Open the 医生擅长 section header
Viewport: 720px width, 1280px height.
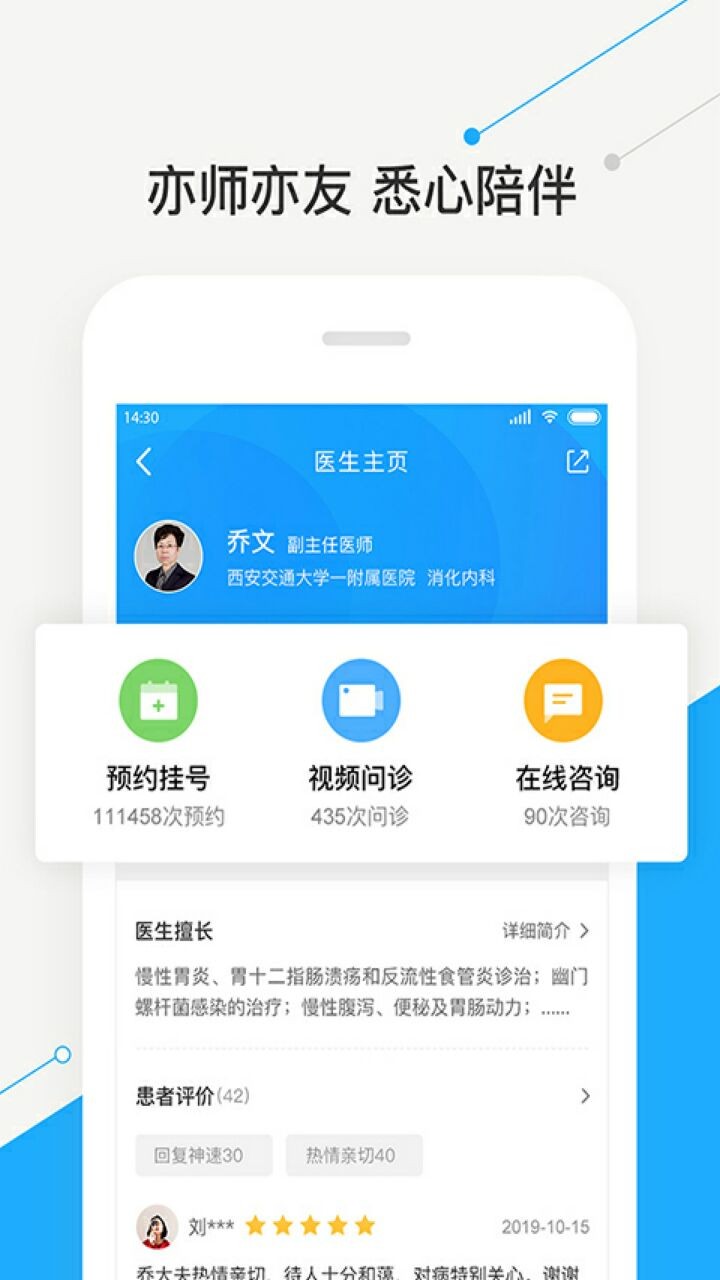(172, 930)
